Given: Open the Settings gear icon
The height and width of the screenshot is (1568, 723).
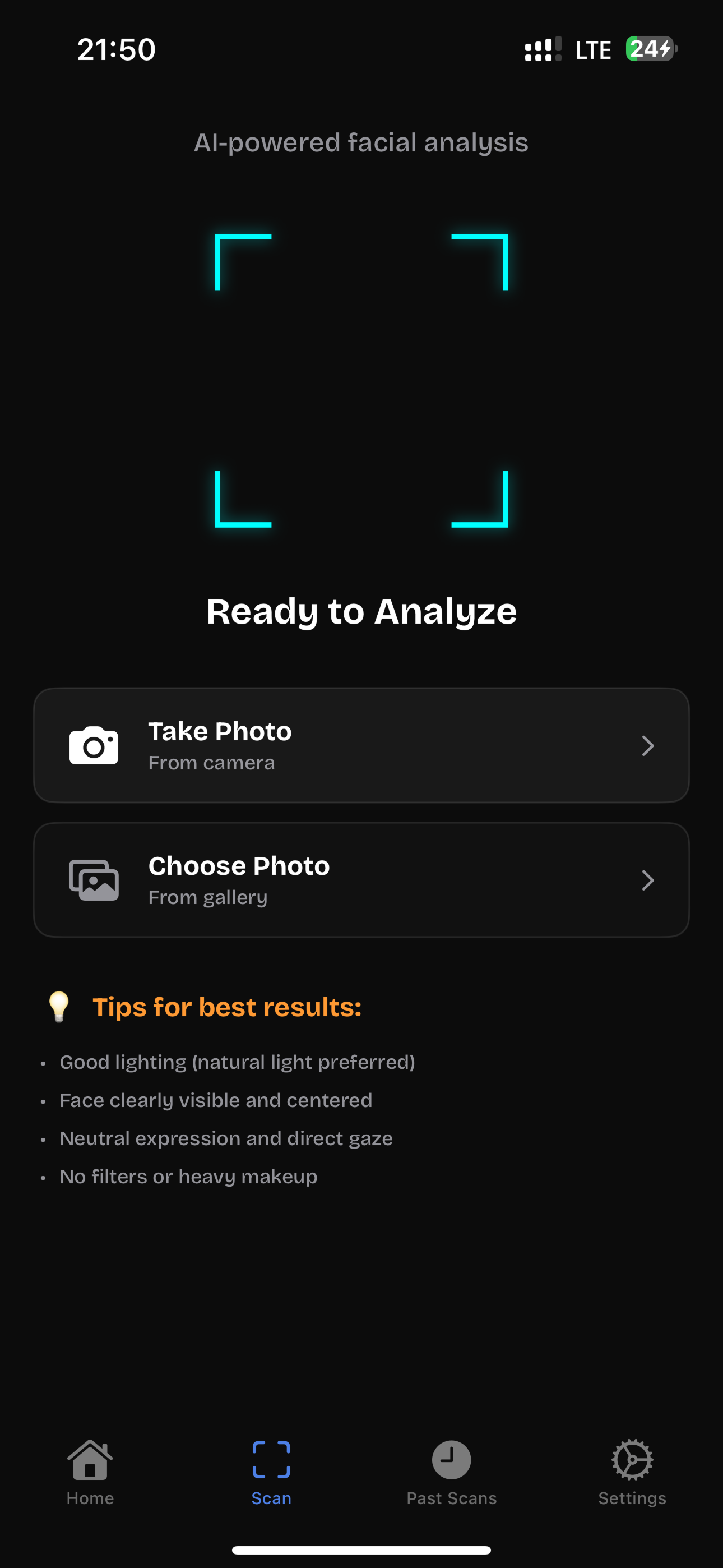Looking at the screenshot, I should [x=632, y=1460].
